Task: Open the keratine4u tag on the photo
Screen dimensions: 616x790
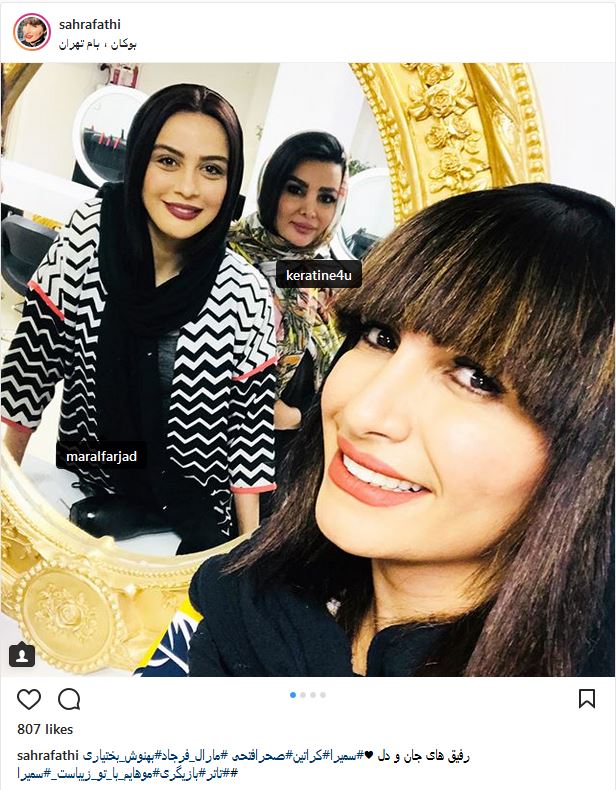Action: click(319, 273)
